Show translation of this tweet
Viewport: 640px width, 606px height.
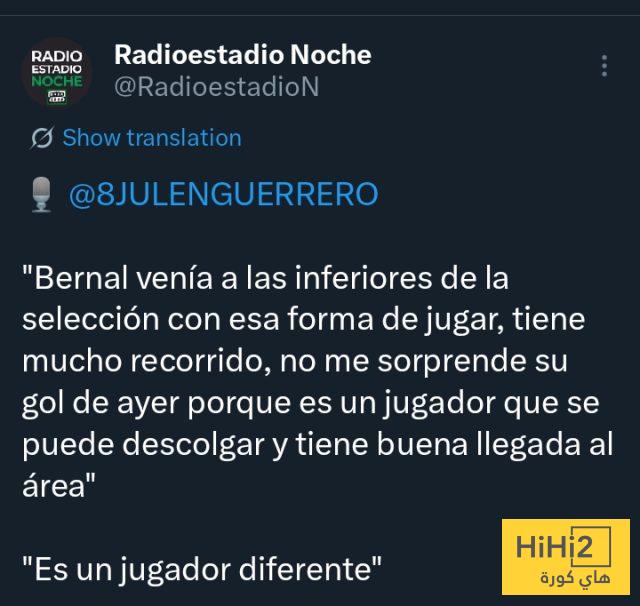point(151,138)
